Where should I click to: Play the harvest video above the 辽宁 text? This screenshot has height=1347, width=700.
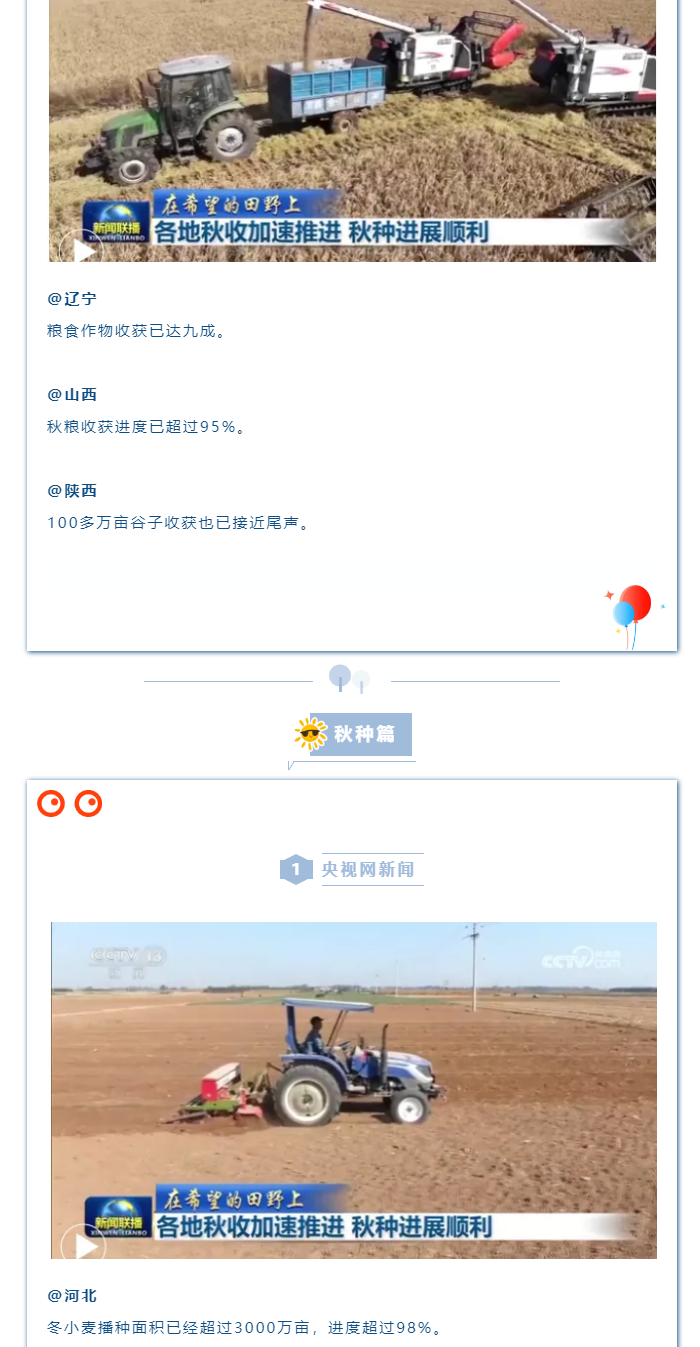click(x=82, y=249)
